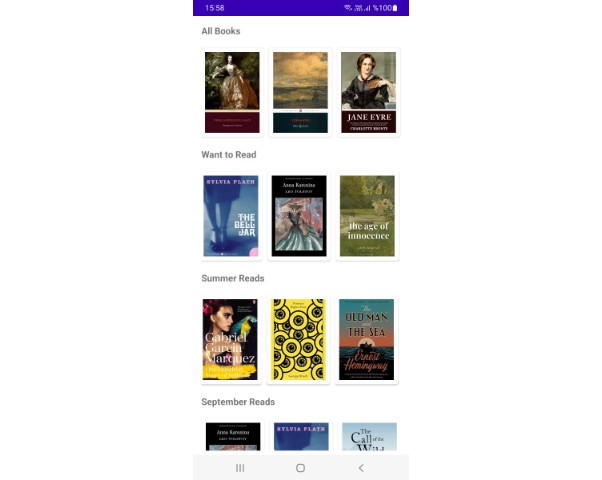Viewport: 602px width, 480px height.
Task: Open the Jane Eyre book
Action: click(x=368, y=92)
